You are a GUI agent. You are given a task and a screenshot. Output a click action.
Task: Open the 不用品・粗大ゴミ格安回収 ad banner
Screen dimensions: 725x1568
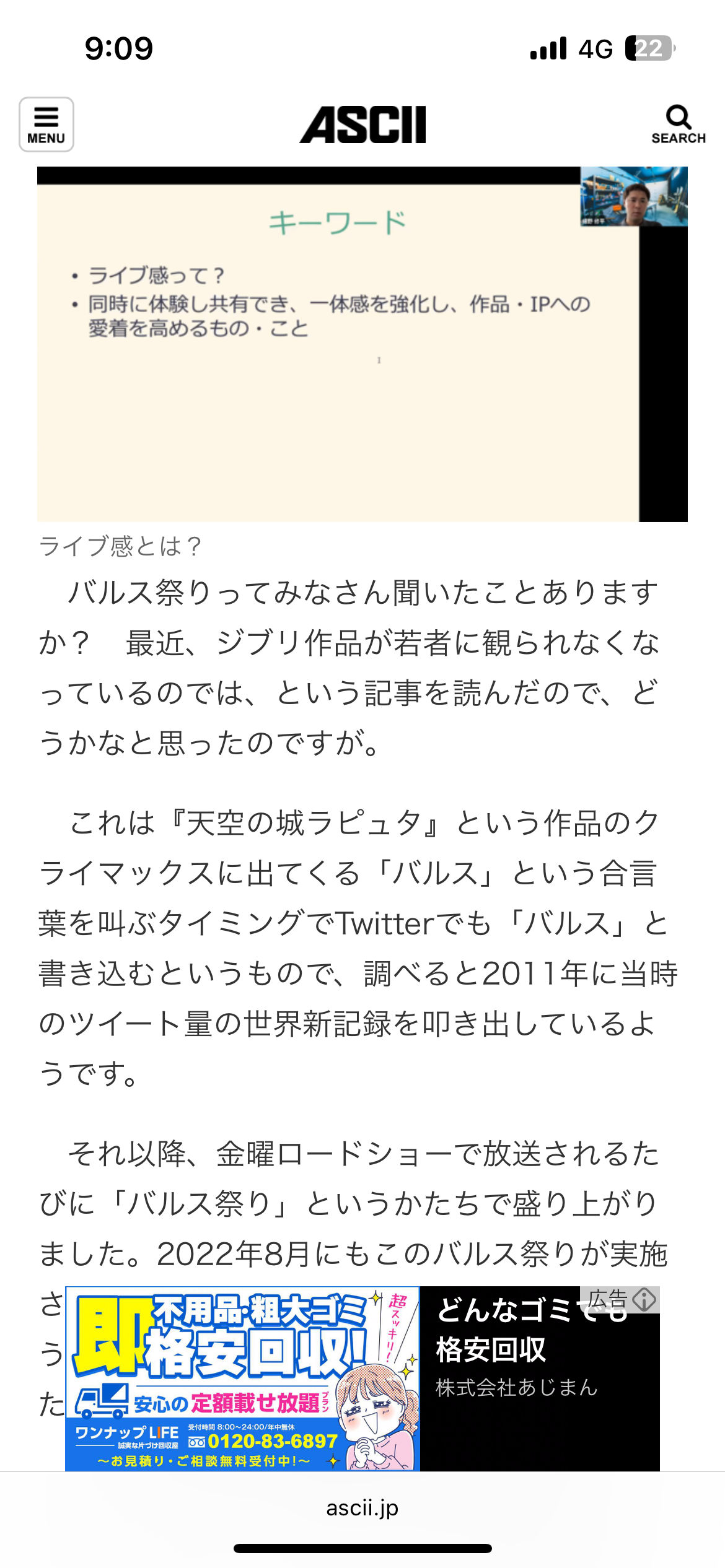pos(362,1379)
